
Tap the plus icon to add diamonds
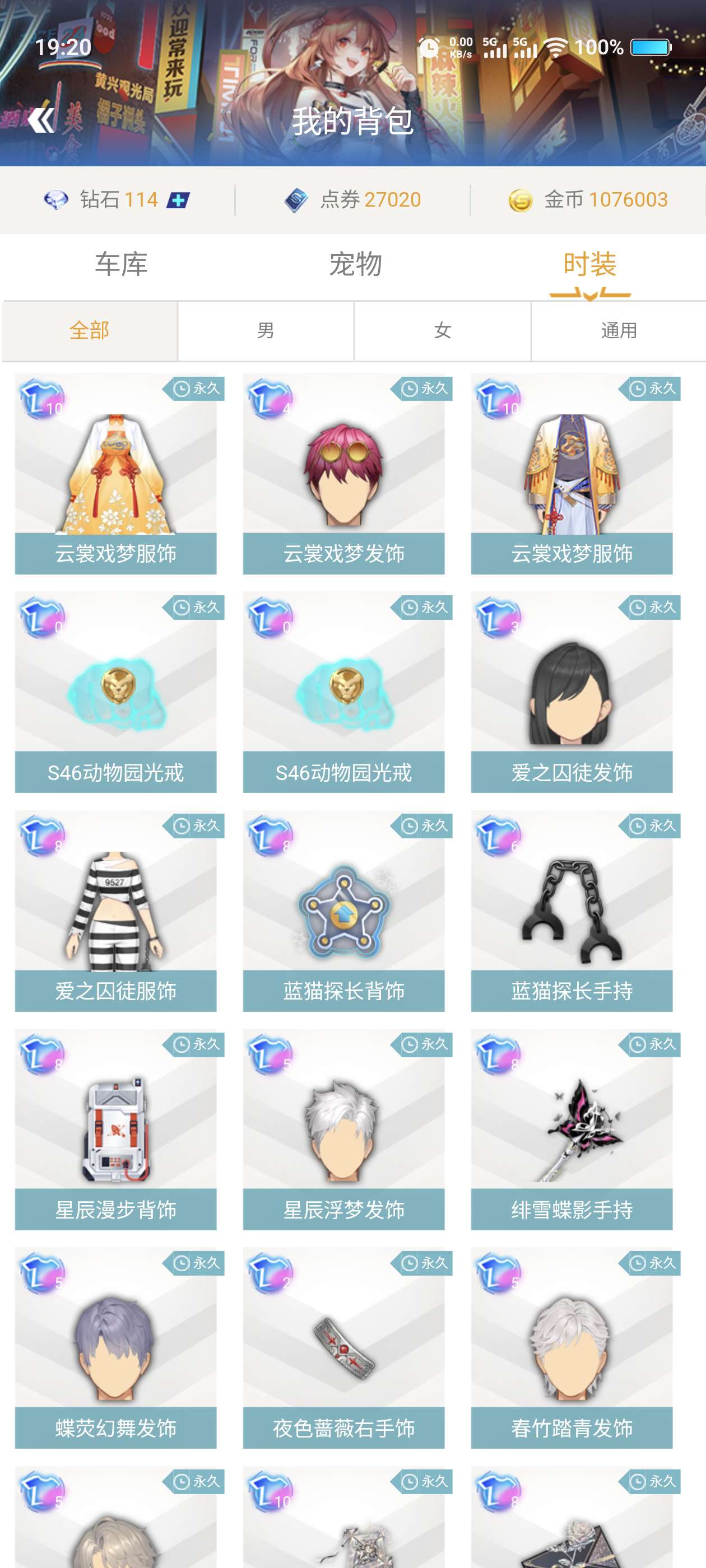pos(179,200)
